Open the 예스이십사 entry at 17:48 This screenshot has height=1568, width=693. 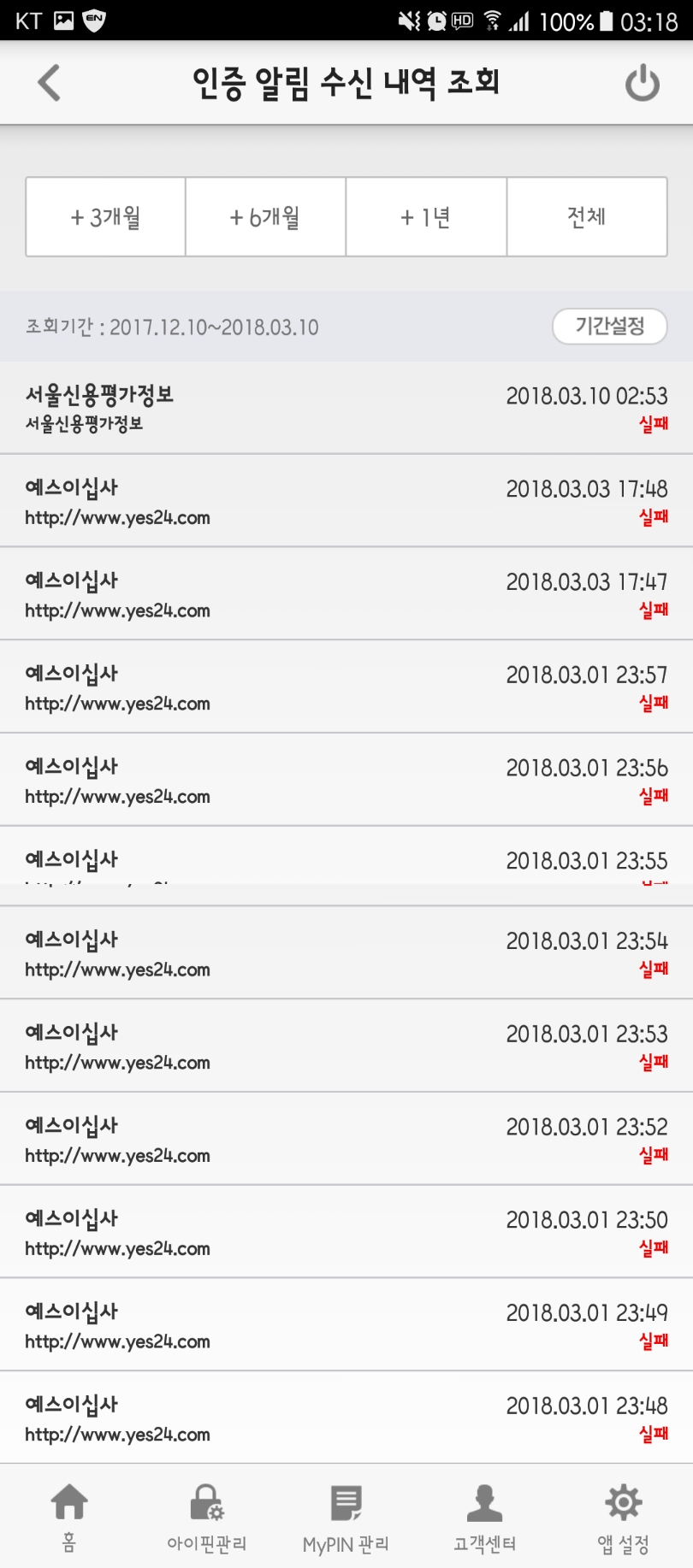346,501
